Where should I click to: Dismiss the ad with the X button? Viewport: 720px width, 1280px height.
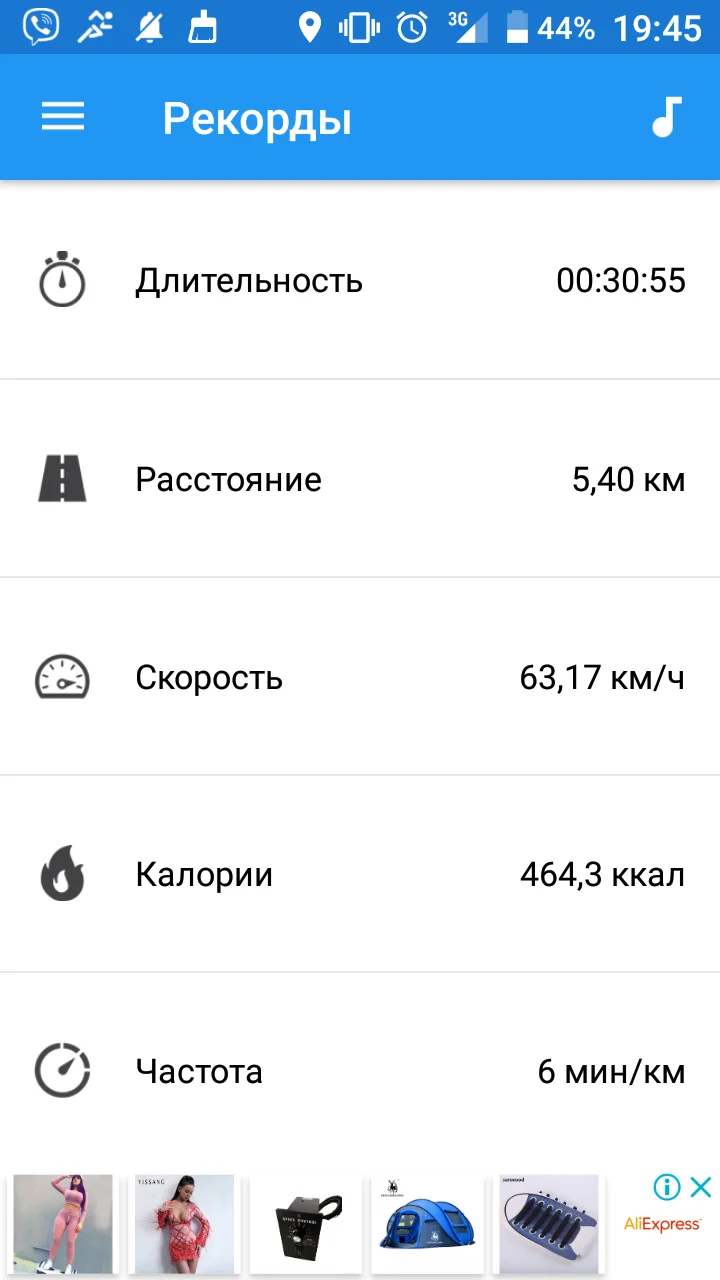[x=700, y=1187]
